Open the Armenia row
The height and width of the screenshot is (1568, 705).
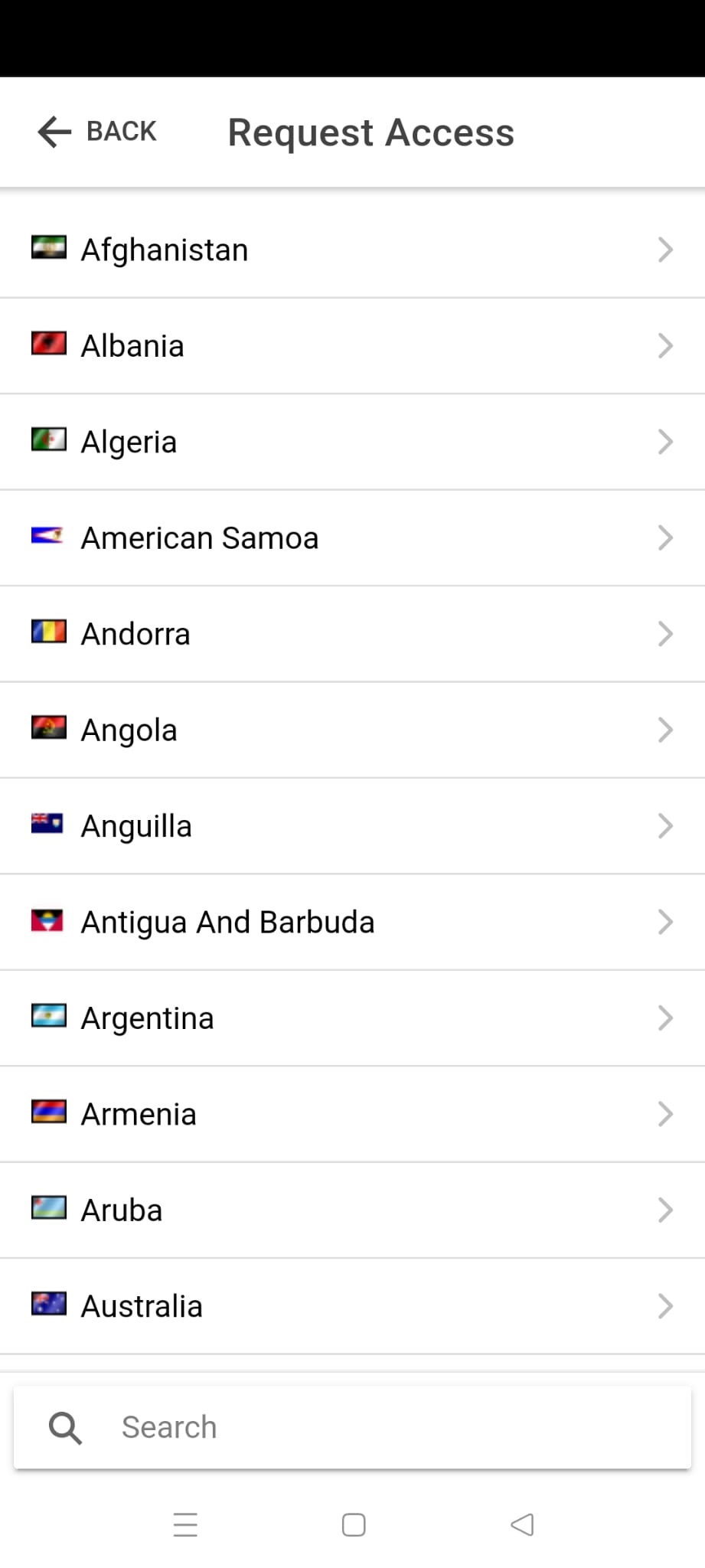pyautogui.click(x=352, y=1115)
